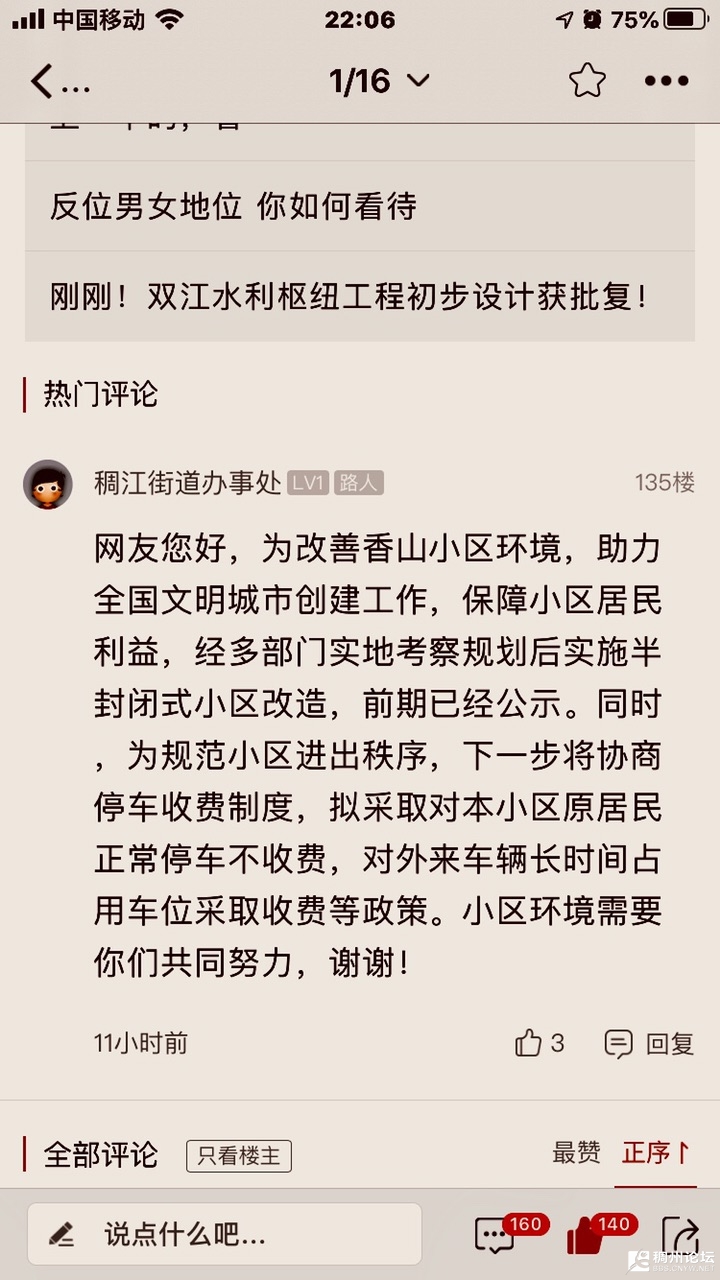This screenshot has width=720, height=1280.
Task: Open the three-dot overflow menu
Action: point(666,81)
